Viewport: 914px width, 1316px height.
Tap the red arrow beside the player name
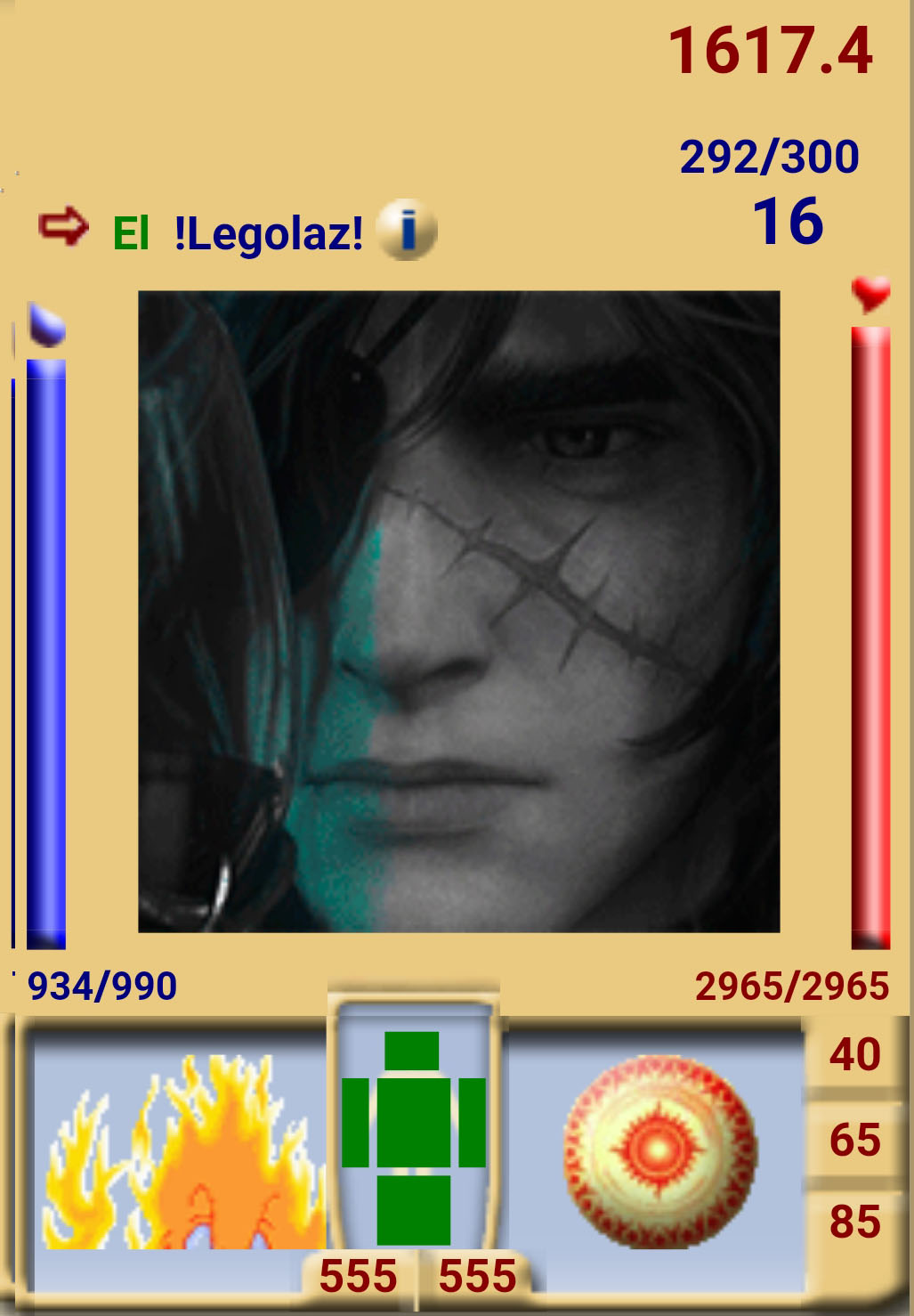(63, 226)
